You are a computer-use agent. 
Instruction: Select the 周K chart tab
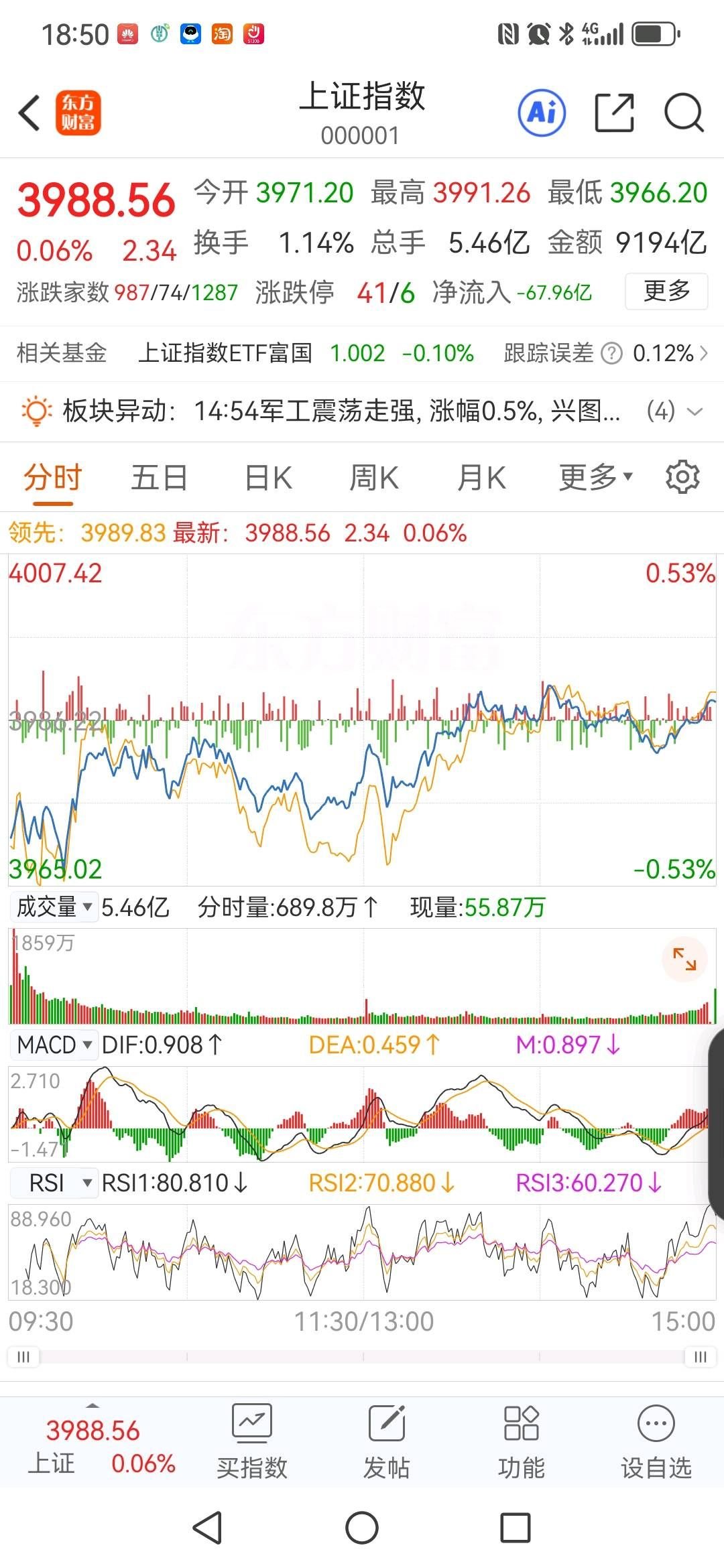373,478
